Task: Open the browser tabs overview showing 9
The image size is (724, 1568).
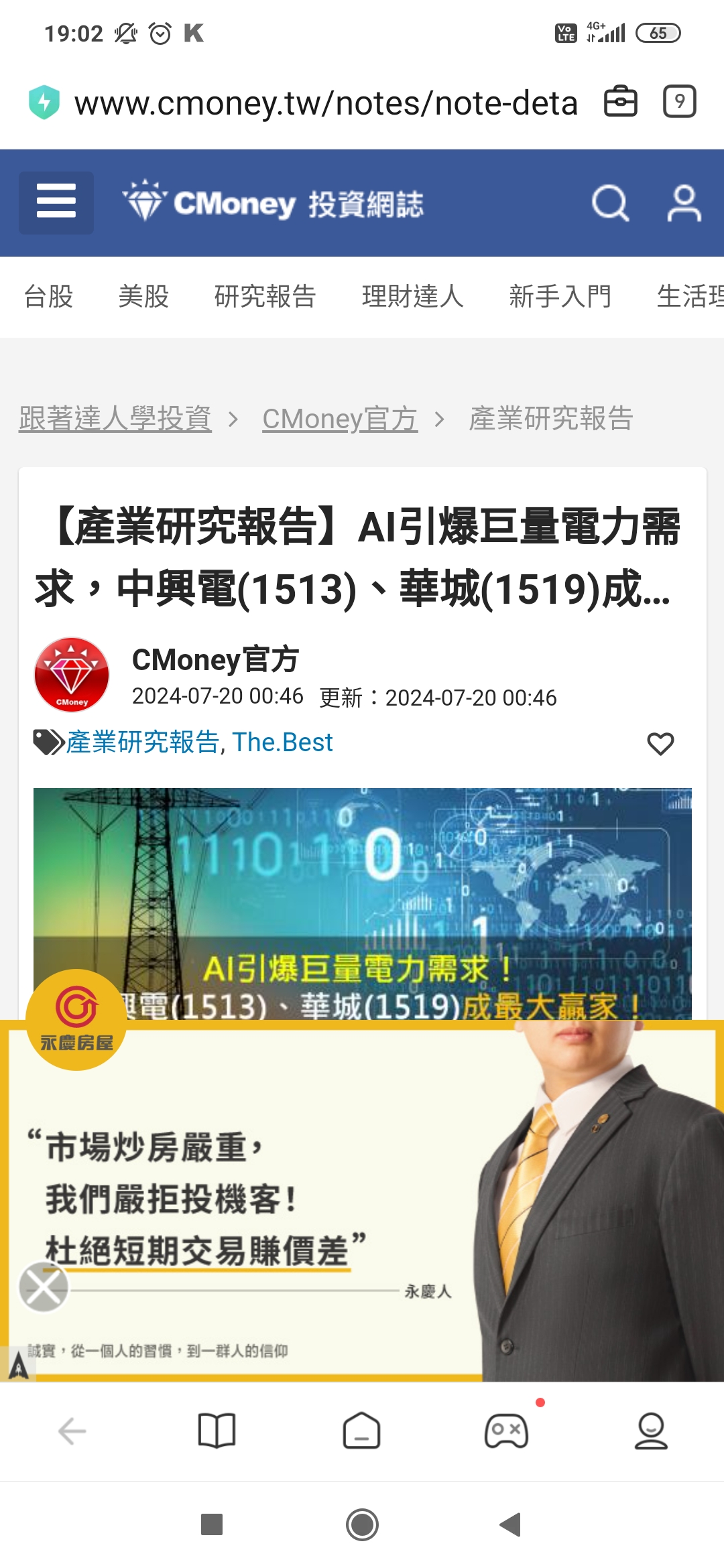Action: click(680, 102)
